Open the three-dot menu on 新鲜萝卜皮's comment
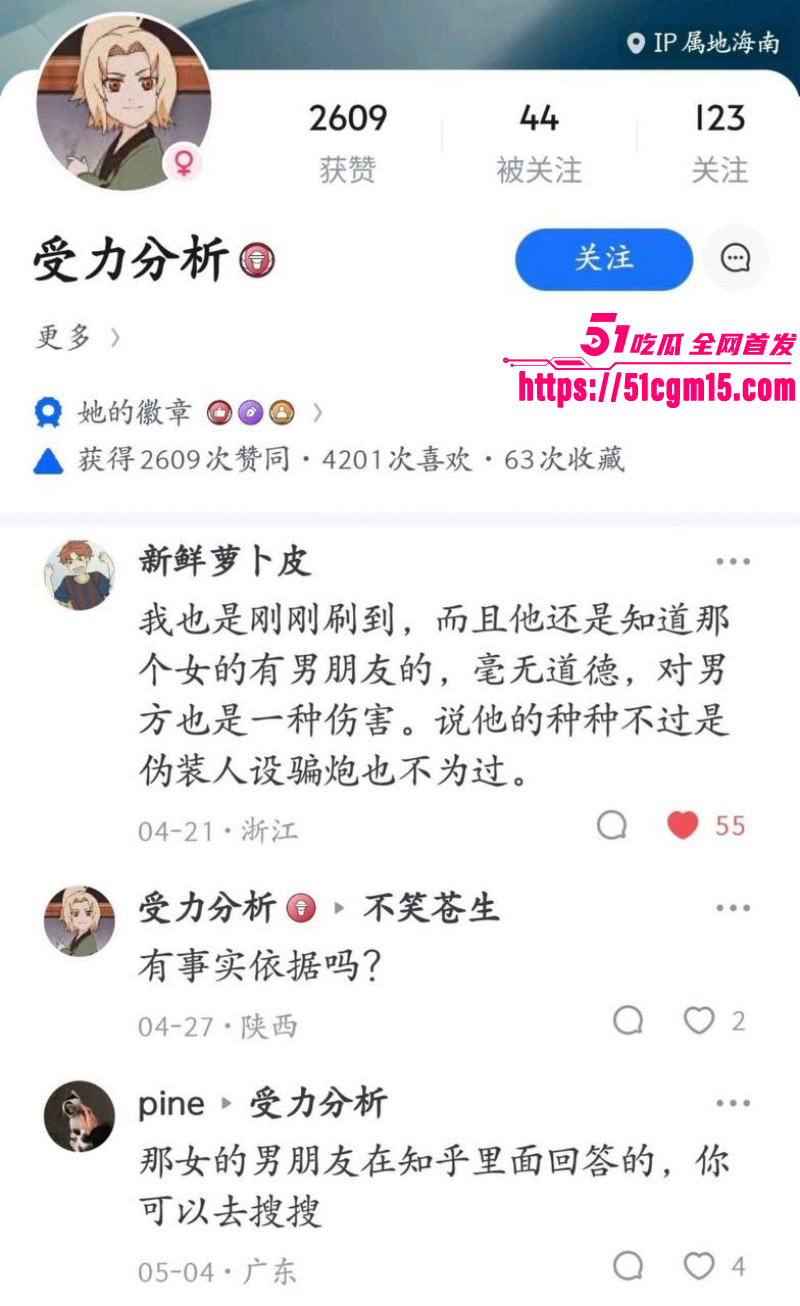The image size is (800, 1306). click(x=731, y=561)
